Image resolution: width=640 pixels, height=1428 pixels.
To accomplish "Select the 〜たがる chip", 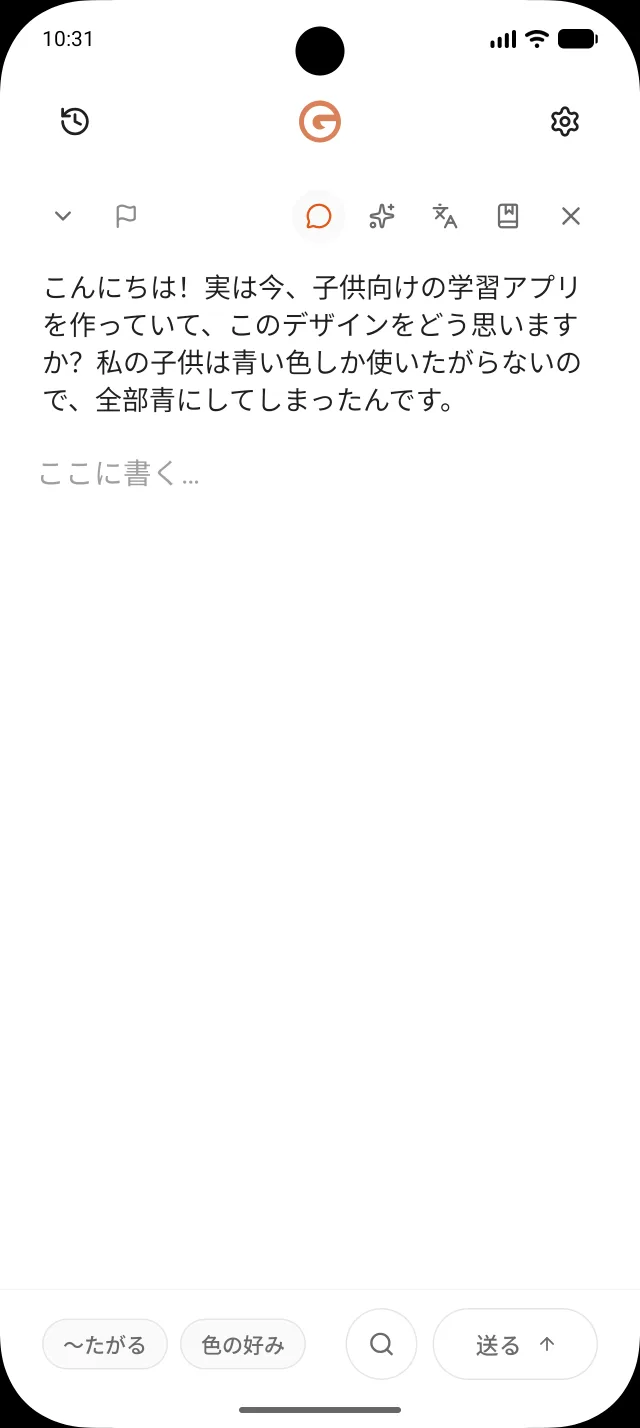I will pos(105,1344).
